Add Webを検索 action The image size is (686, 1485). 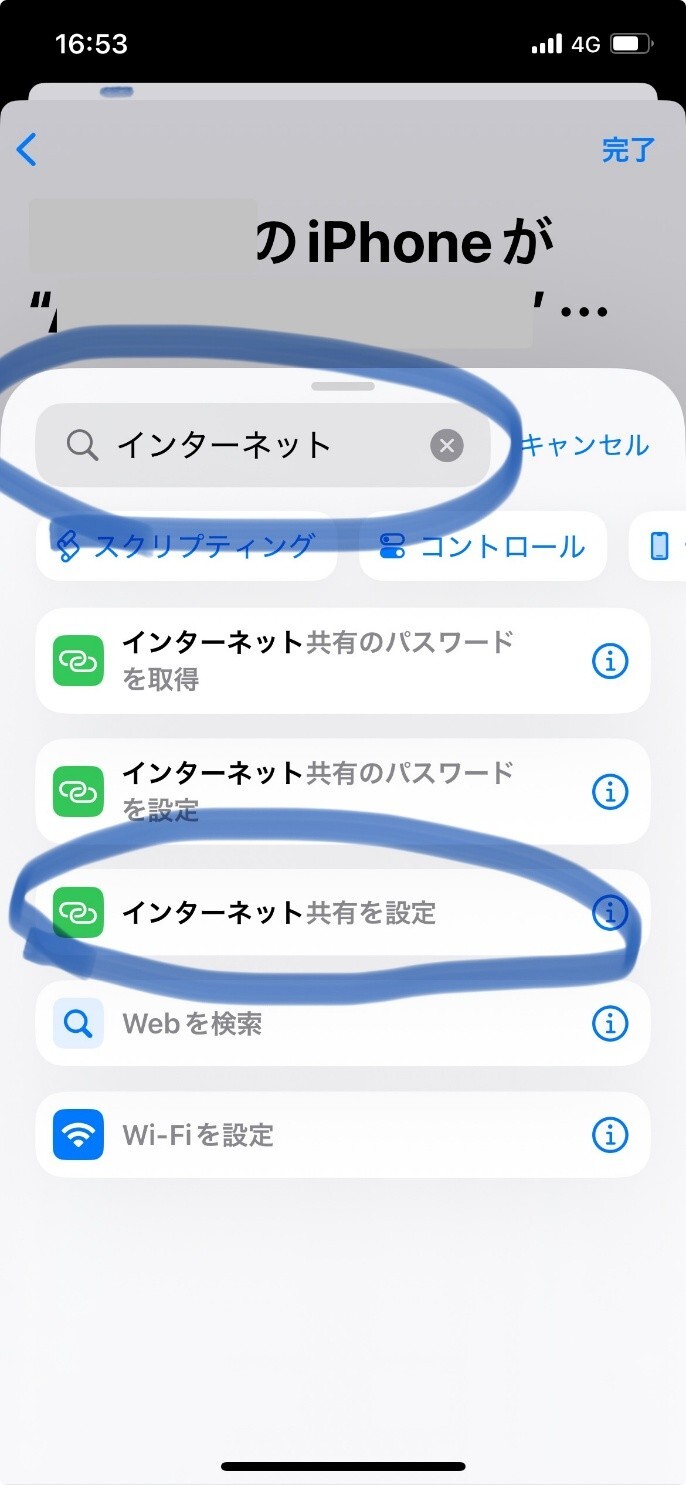point(300,1023)
